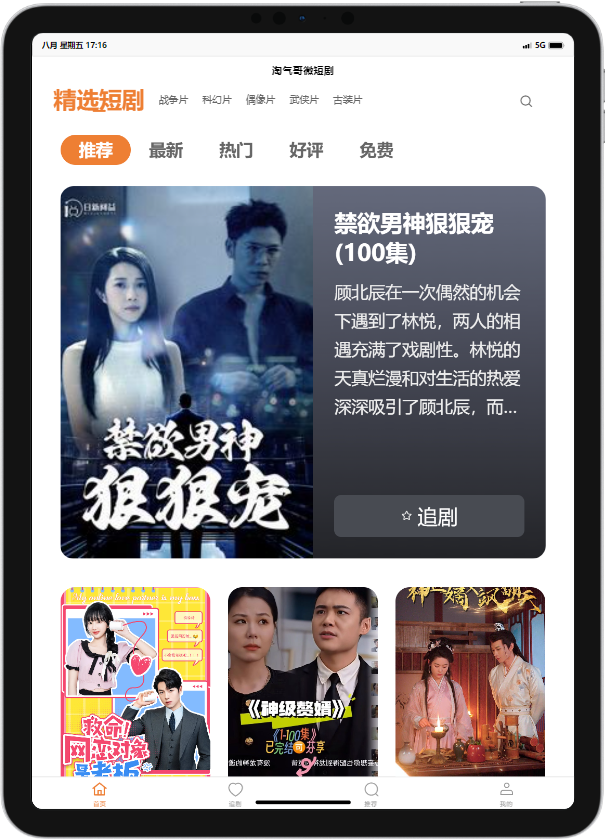This screenshot has height=839, width=605.
Task: Switch to the 好评 filter
Action: click(x=306, y=150)
